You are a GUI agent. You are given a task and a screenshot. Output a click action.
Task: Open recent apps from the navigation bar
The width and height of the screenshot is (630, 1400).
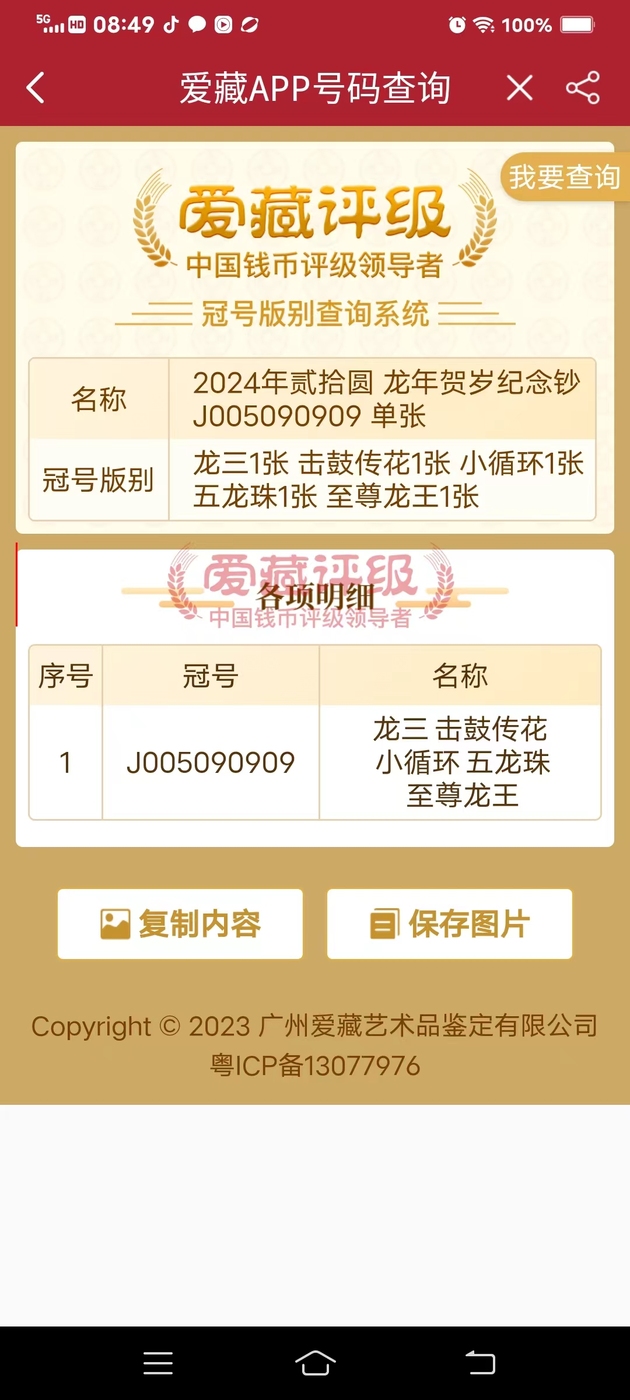[x=158, y=1362]
